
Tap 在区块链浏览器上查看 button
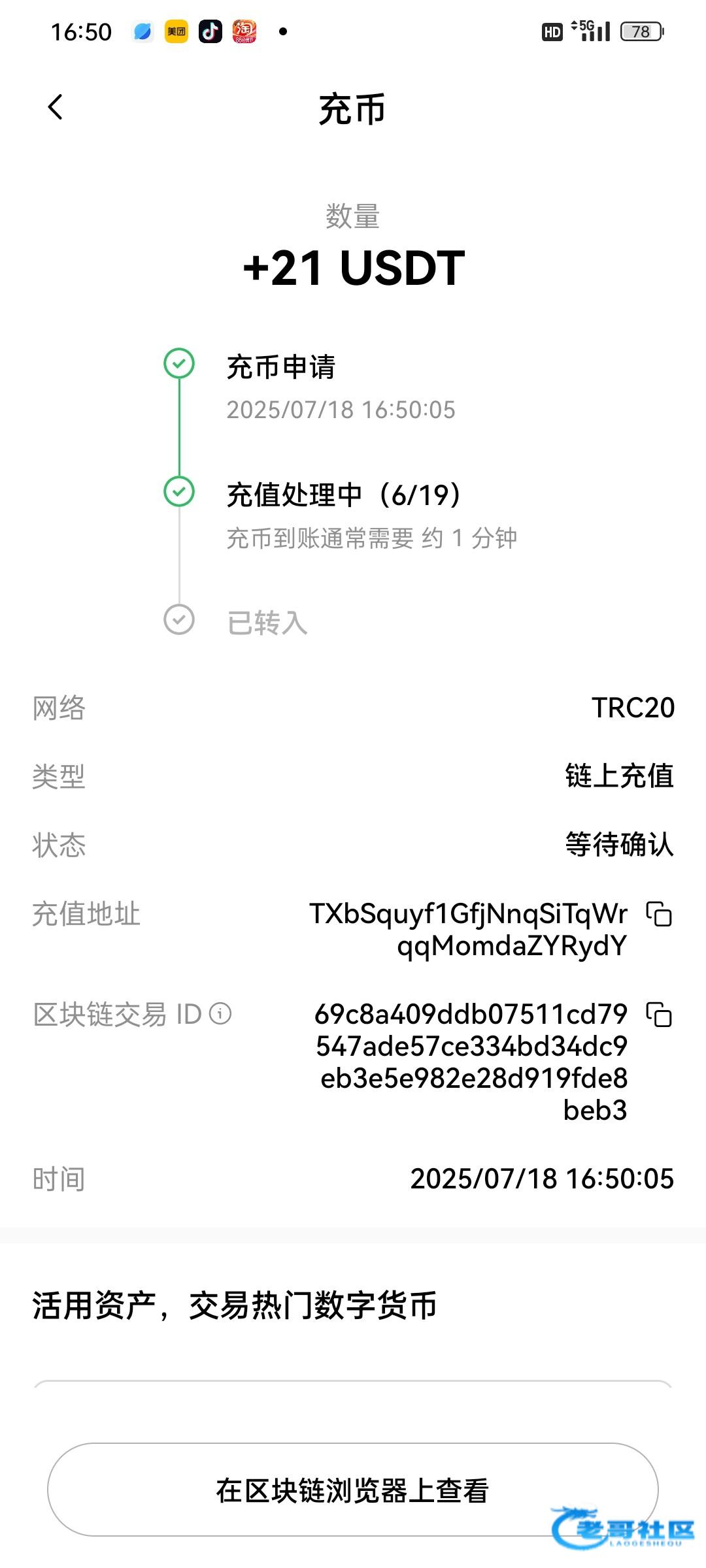353,1490
